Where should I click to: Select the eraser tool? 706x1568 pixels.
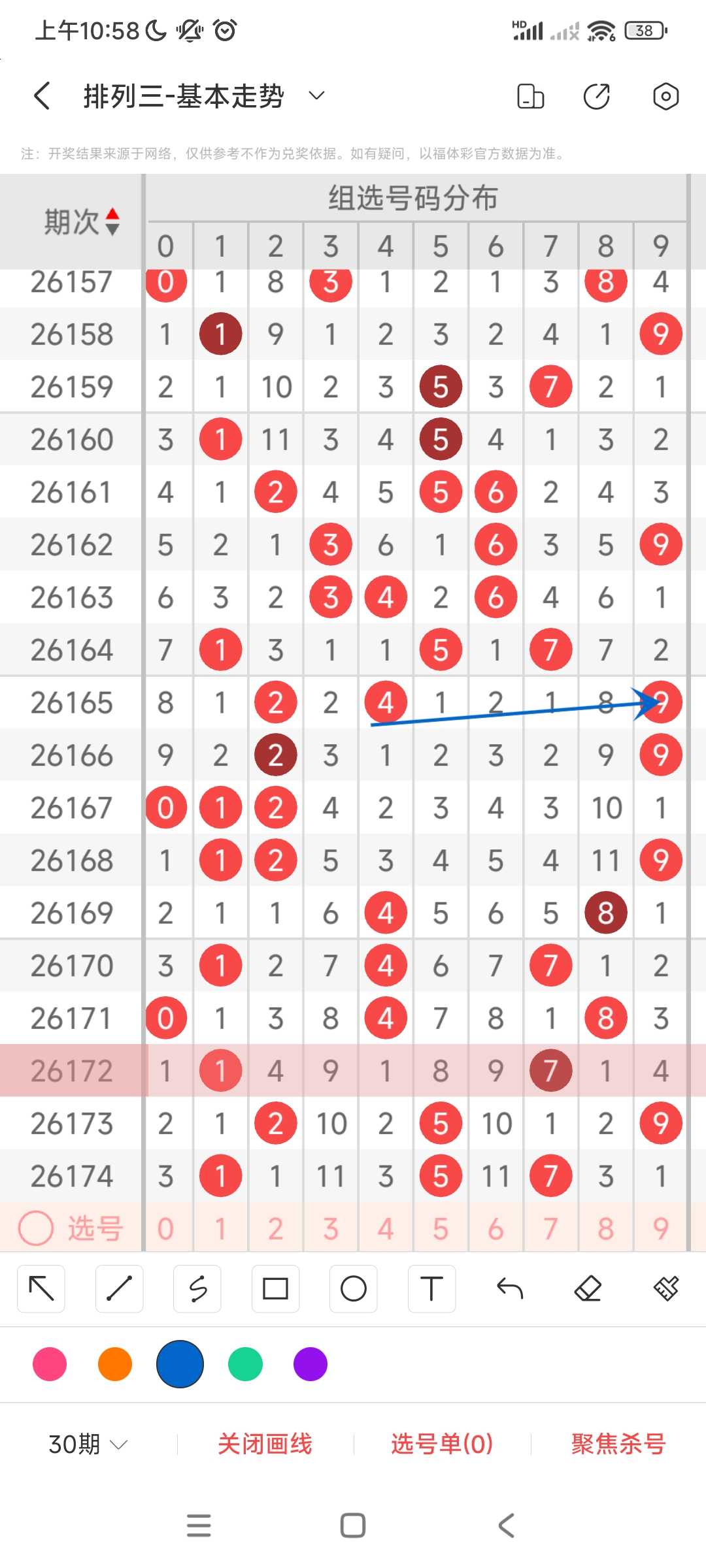pyautogui.click(x=588, y=1288)
